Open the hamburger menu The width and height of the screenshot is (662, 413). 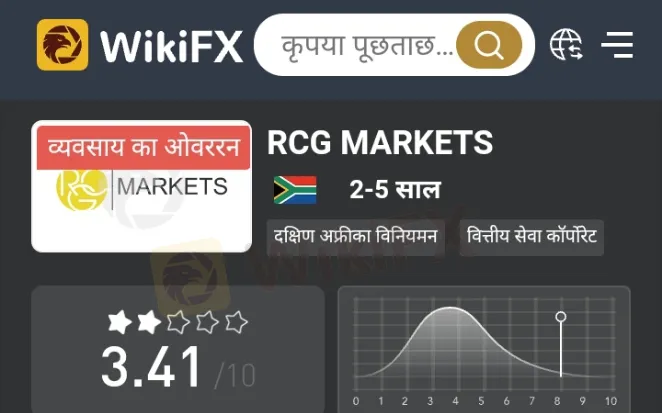click(x=617, y=44)
